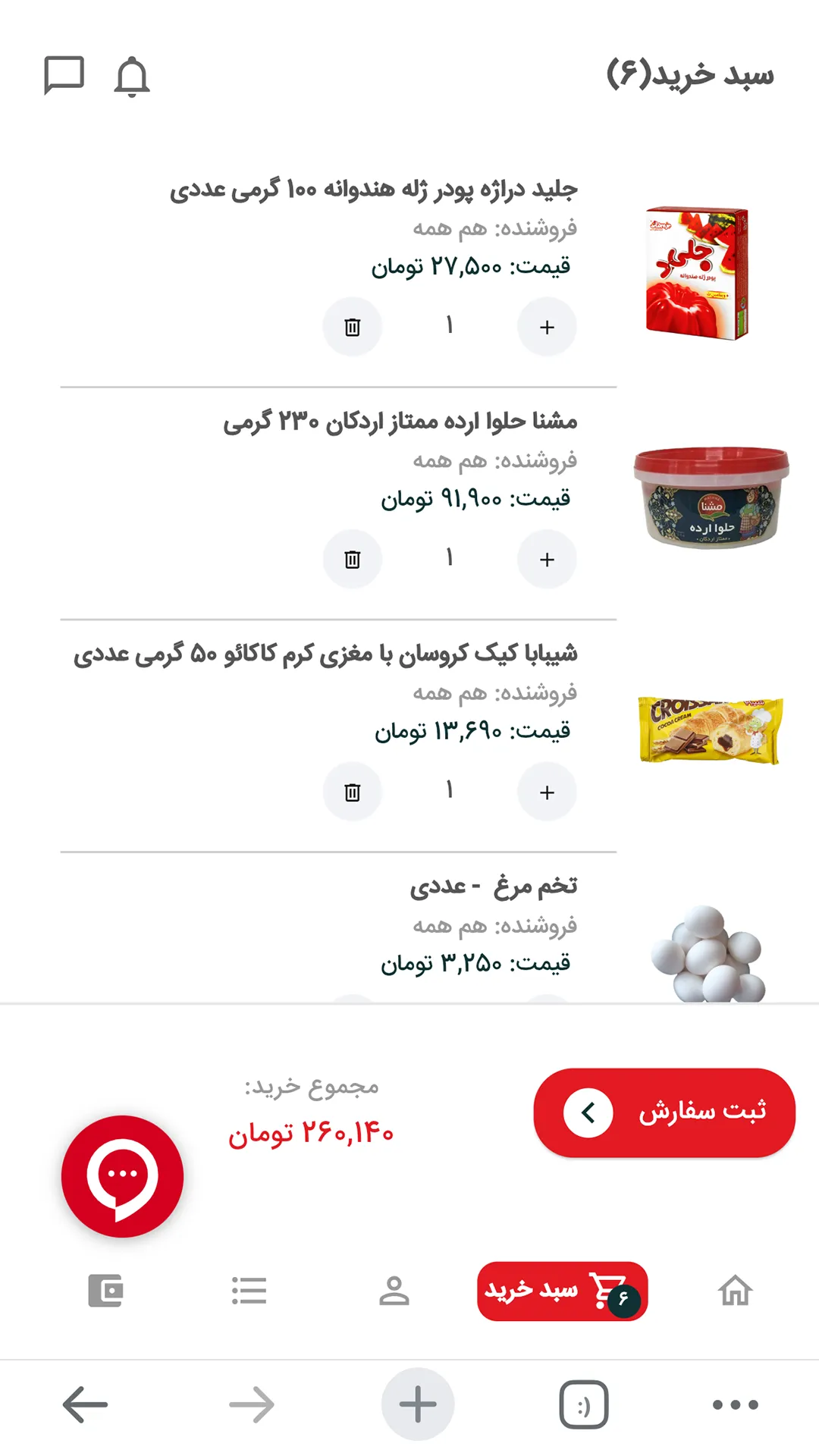Open a new browser tab
Viewport: 819px width, 1456px height.
coord(418,1404)
